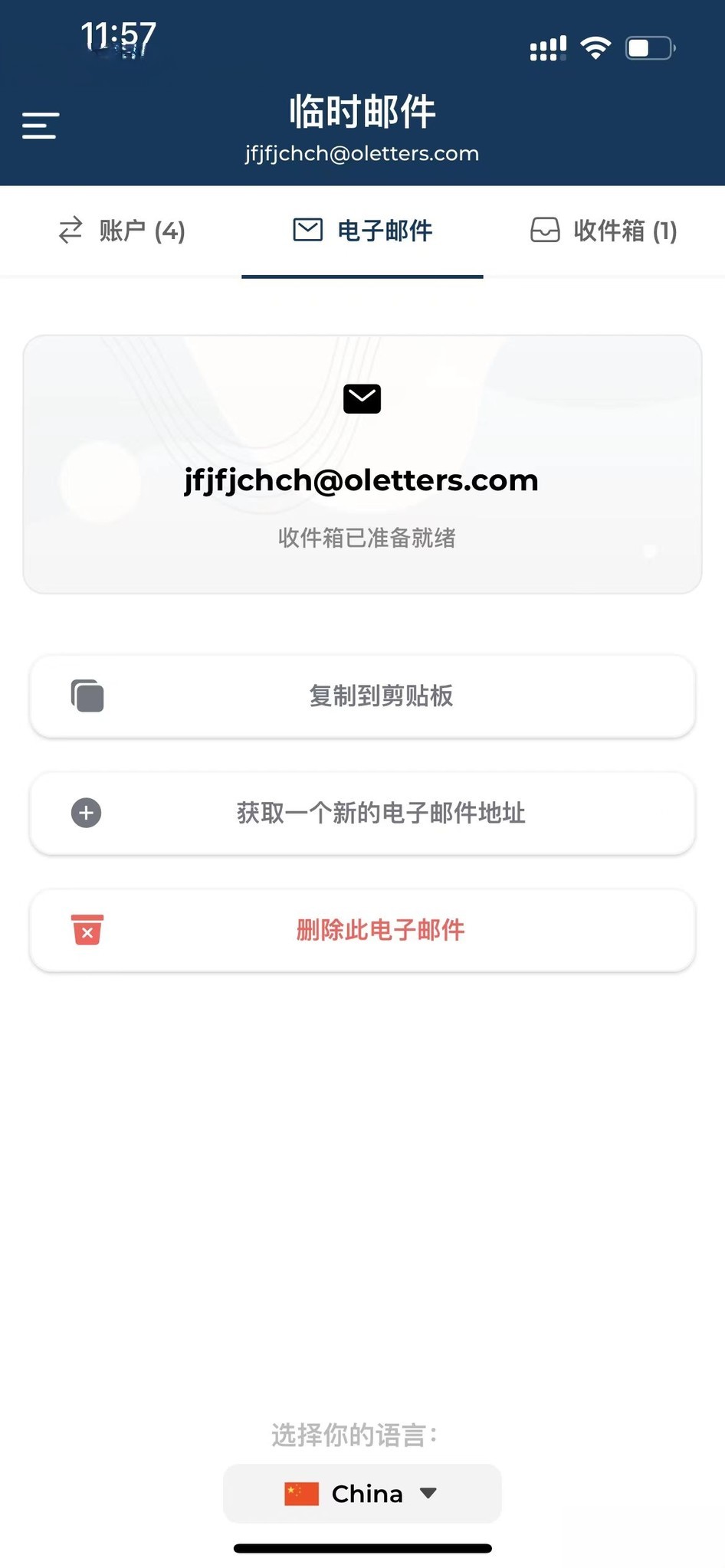Switch to the 账户 (4) tab
The height and width of the screenshot is (1568, 725).
coord(123,231)
